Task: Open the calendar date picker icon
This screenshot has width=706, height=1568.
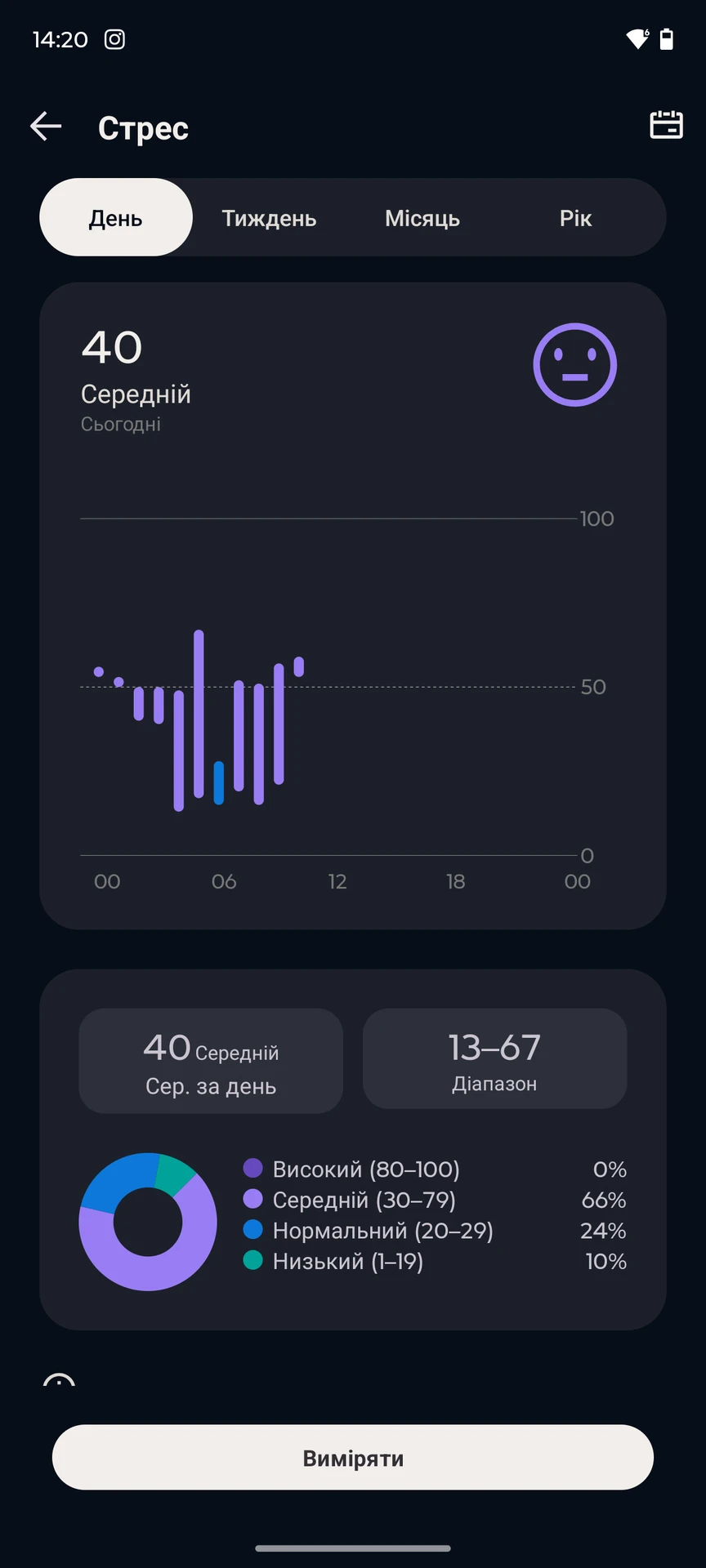Action: pyautogui.click(x=666, y=125)
